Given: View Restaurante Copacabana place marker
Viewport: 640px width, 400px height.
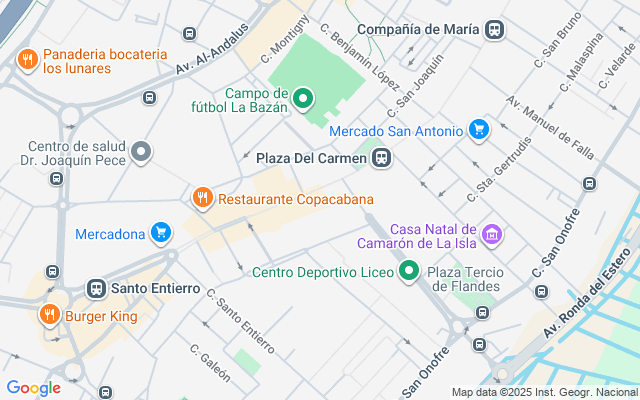Looking at the screenshot, I should pyautogui.click(x=202, y=198).
